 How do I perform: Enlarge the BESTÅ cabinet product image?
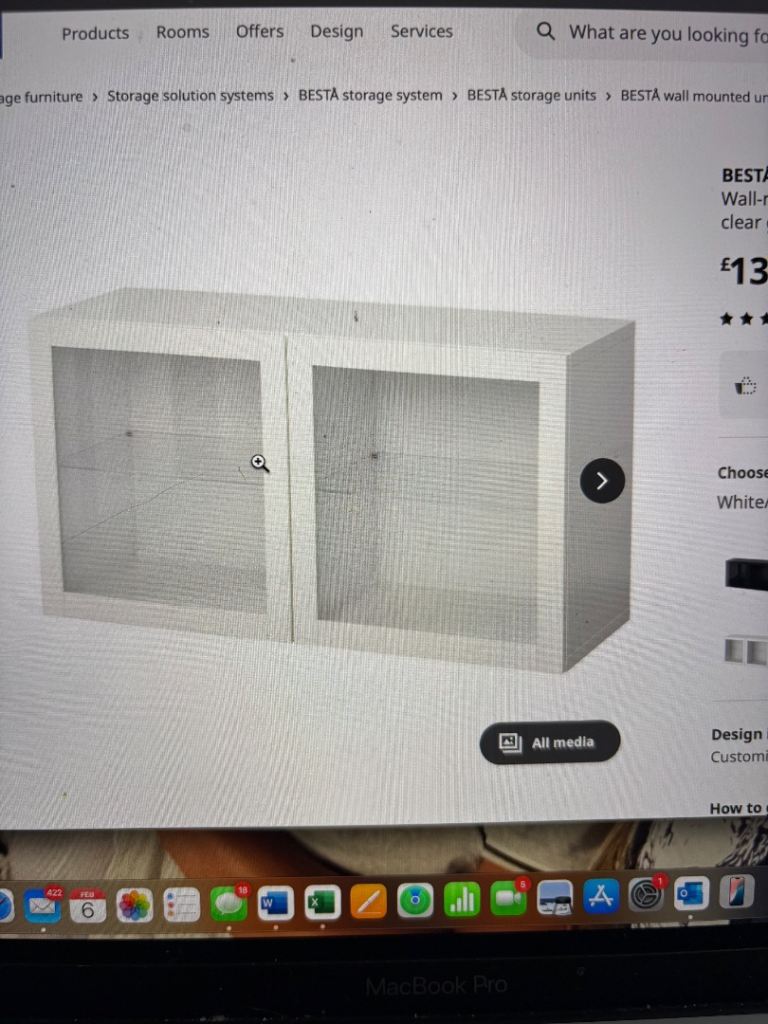tap(330, 480)
